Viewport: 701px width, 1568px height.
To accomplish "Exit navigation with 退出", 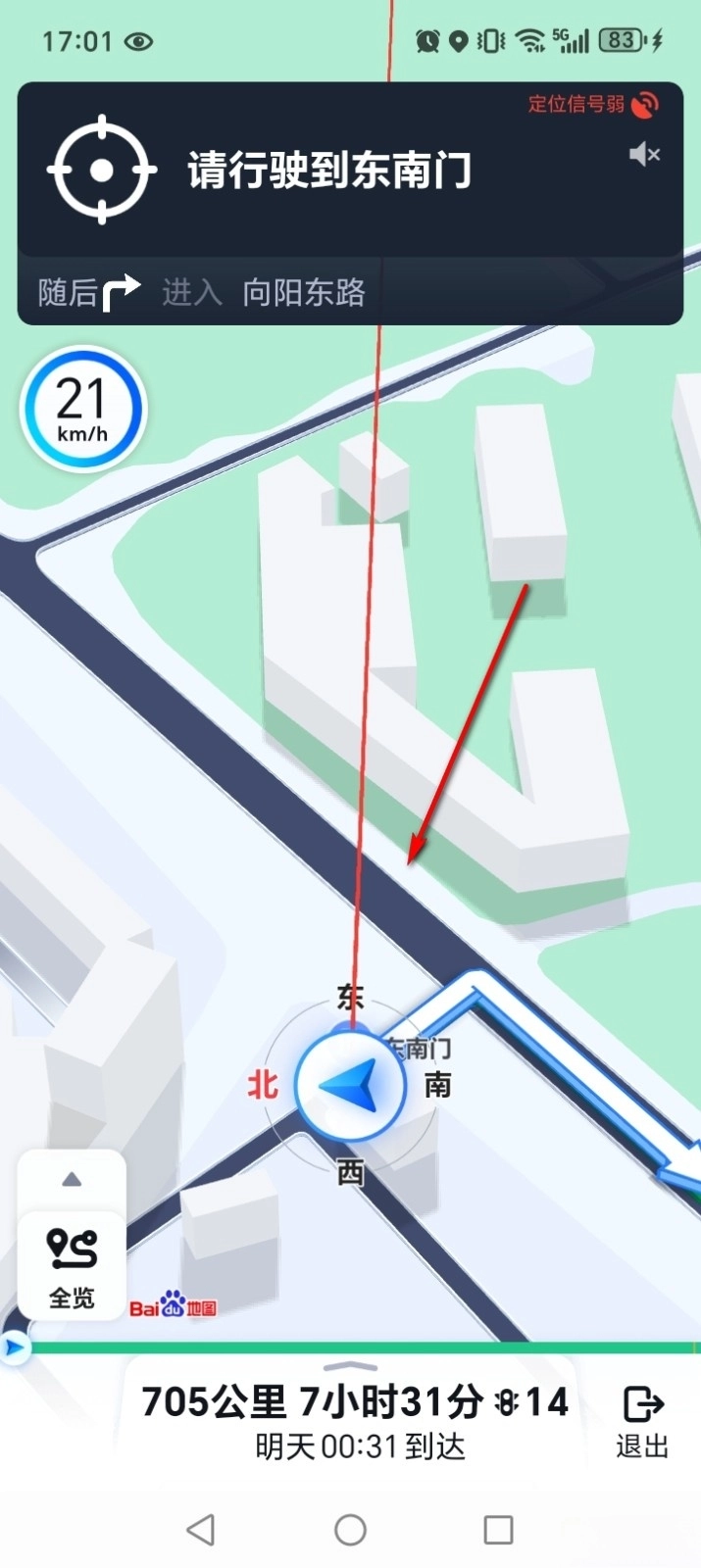I will [642, 1421].
